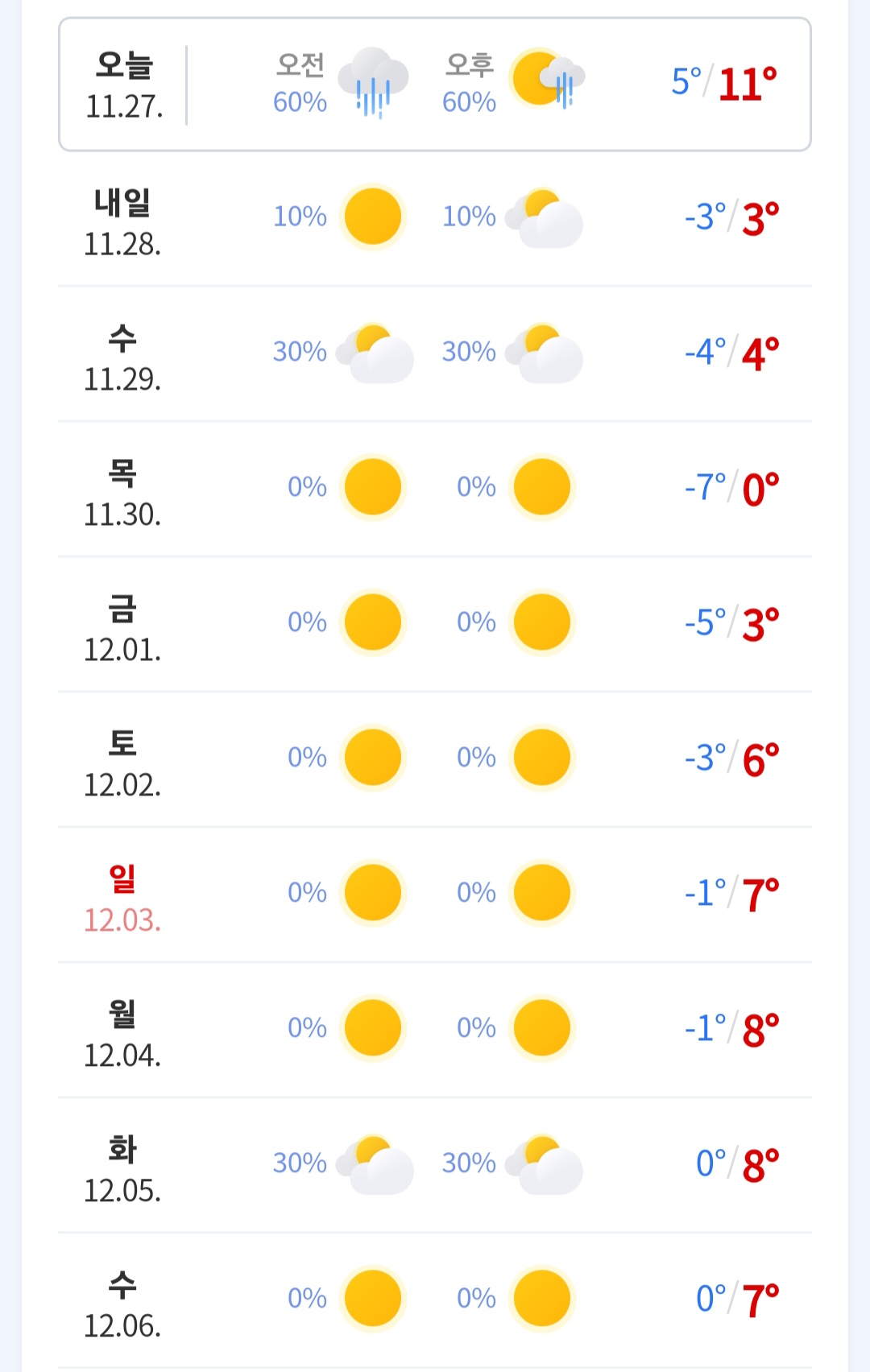Select the sunny icon for tomorrow 11.28 morning
The image size is (870, 1372).
(372, 216)
